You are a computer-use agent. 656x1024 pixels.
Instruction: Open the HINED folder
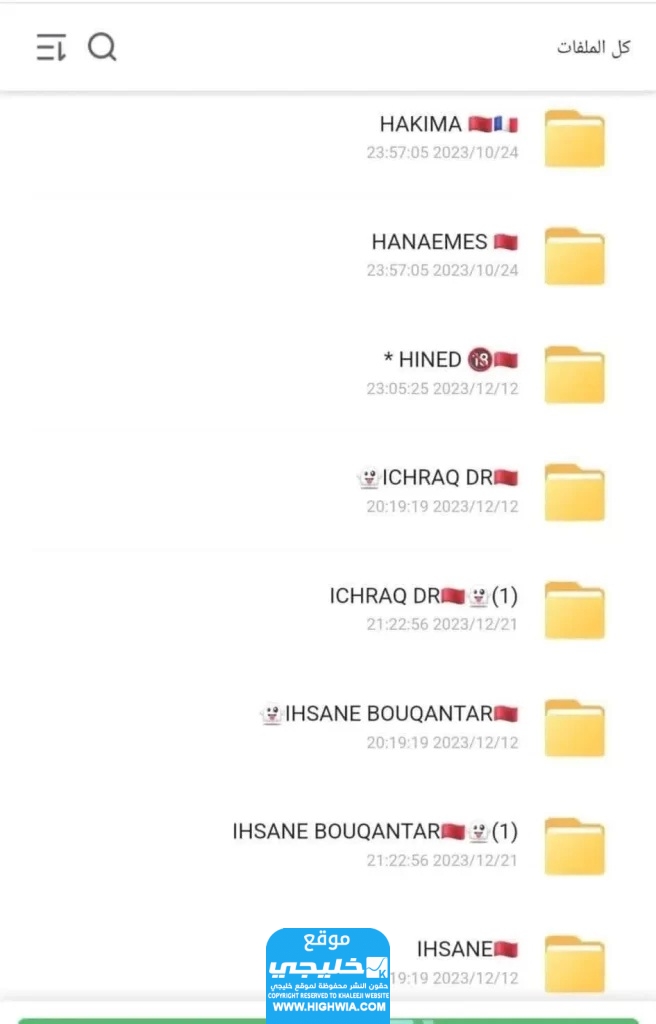tap(574, 374)
